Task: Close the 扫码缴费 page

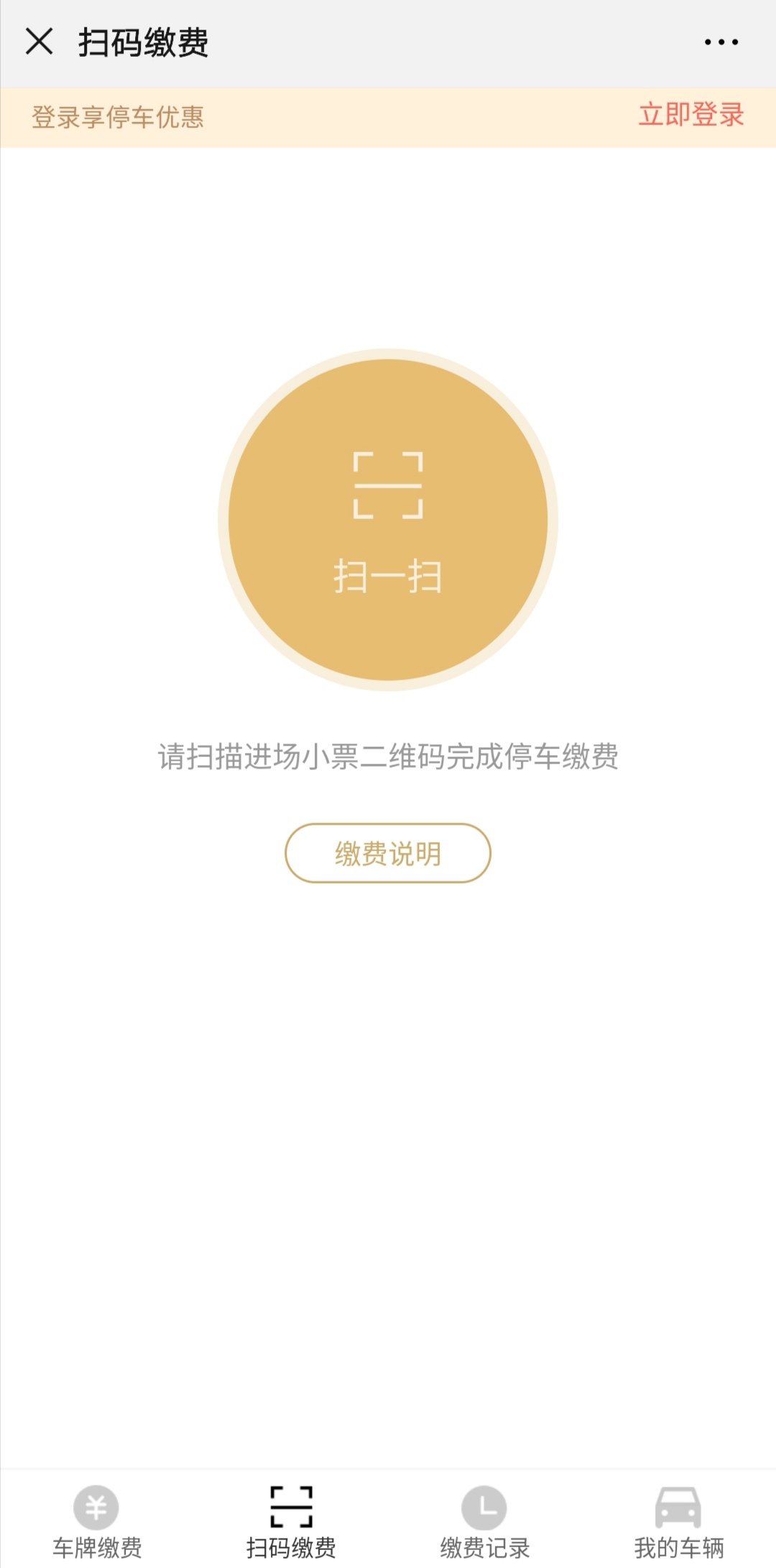Action: 40,42
